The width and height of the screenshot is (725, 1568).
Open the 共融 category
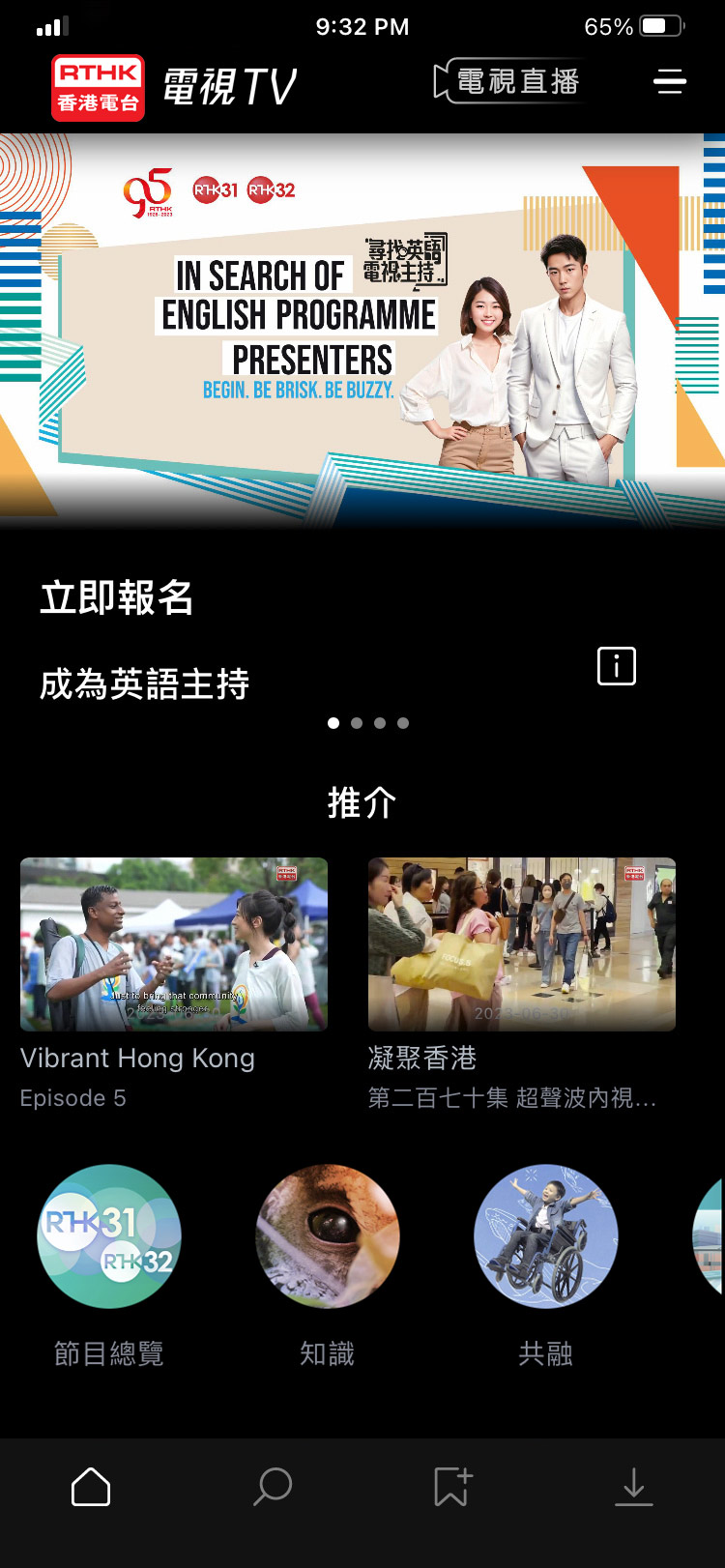[546, 1237]
